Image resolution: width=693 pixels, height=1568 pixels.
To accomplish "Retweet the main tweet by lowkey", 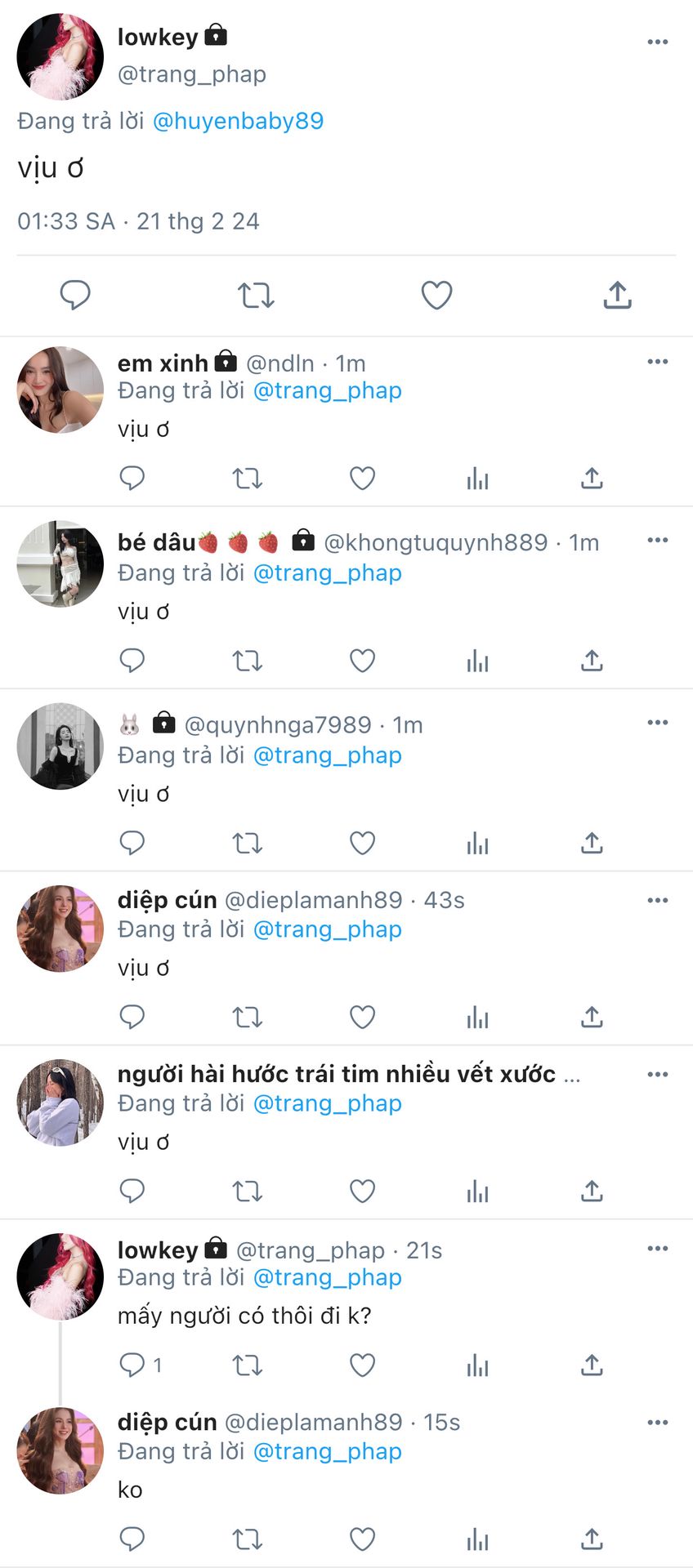I will point(256,295).
